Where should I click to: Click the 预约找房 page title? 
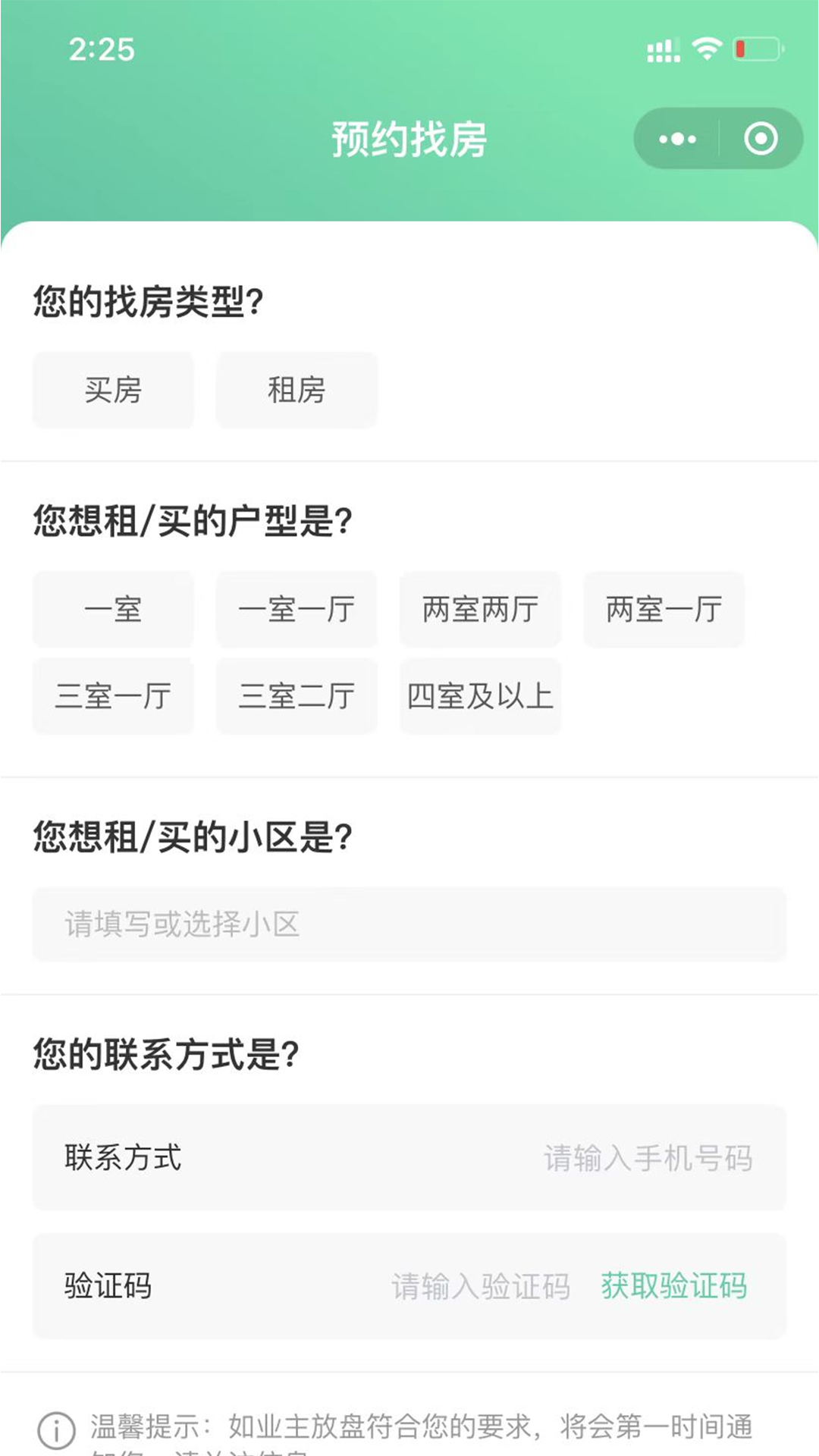(409, 138)
